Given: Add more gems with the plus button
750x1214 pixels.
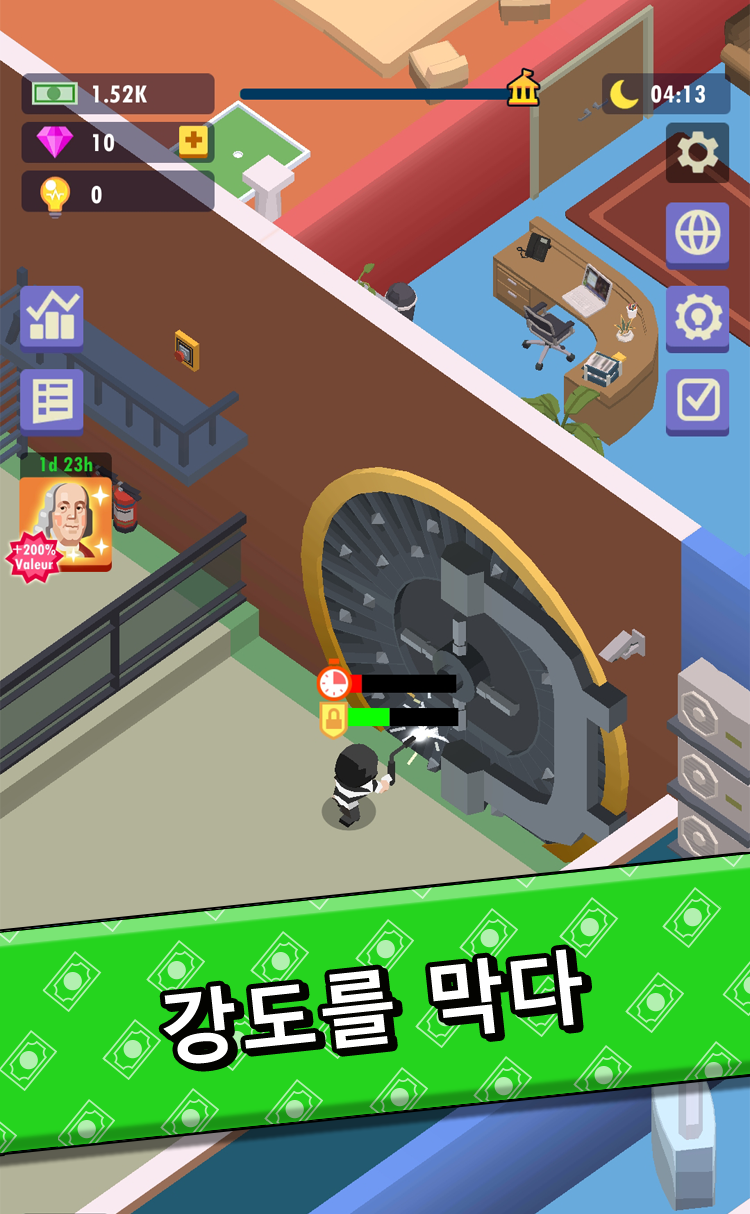Looking at the screenshot, I should pos(193,142).
